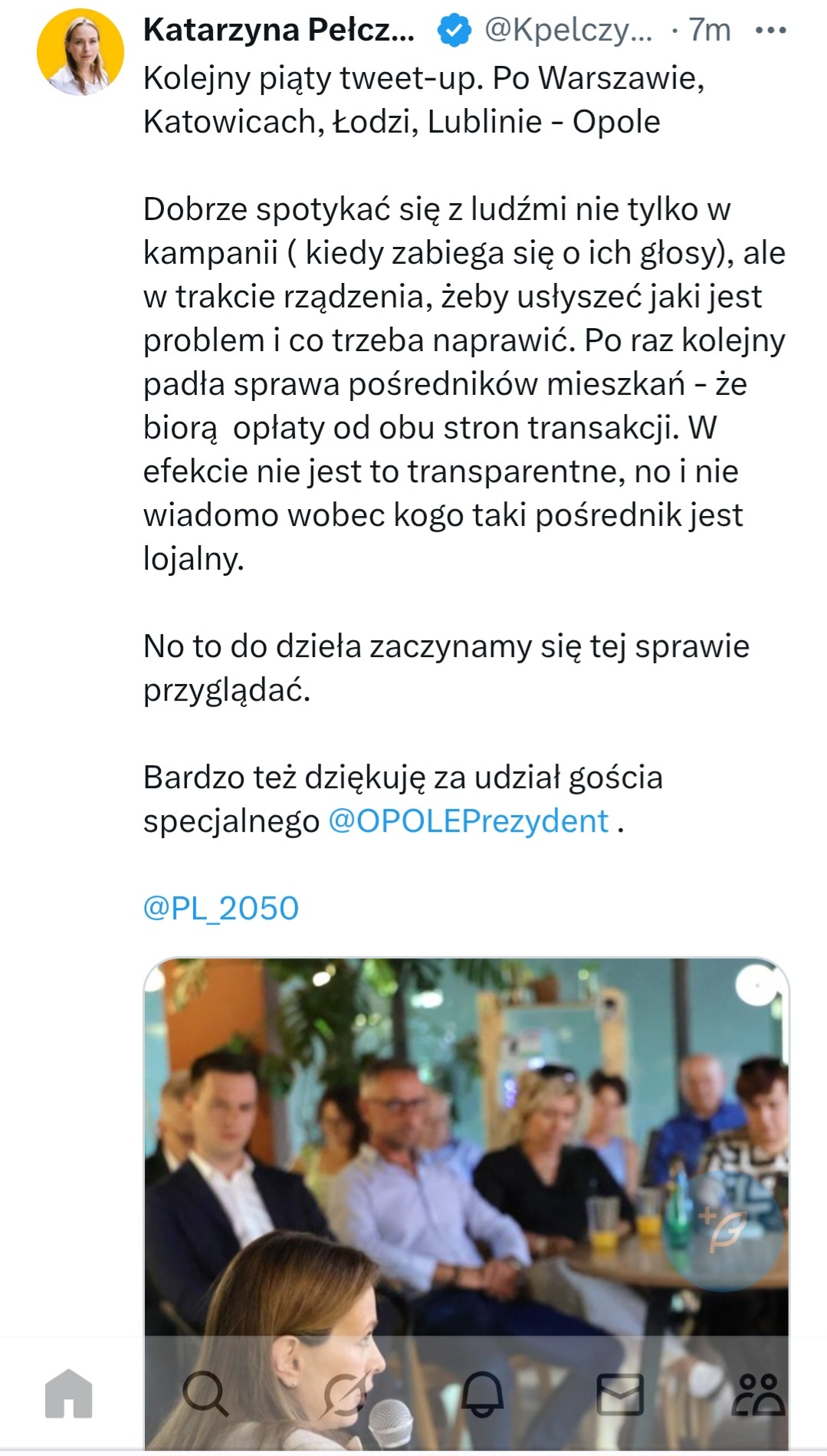827x1456 pixels.
Task: Go to the Home tab
Action: (69, 1393)
